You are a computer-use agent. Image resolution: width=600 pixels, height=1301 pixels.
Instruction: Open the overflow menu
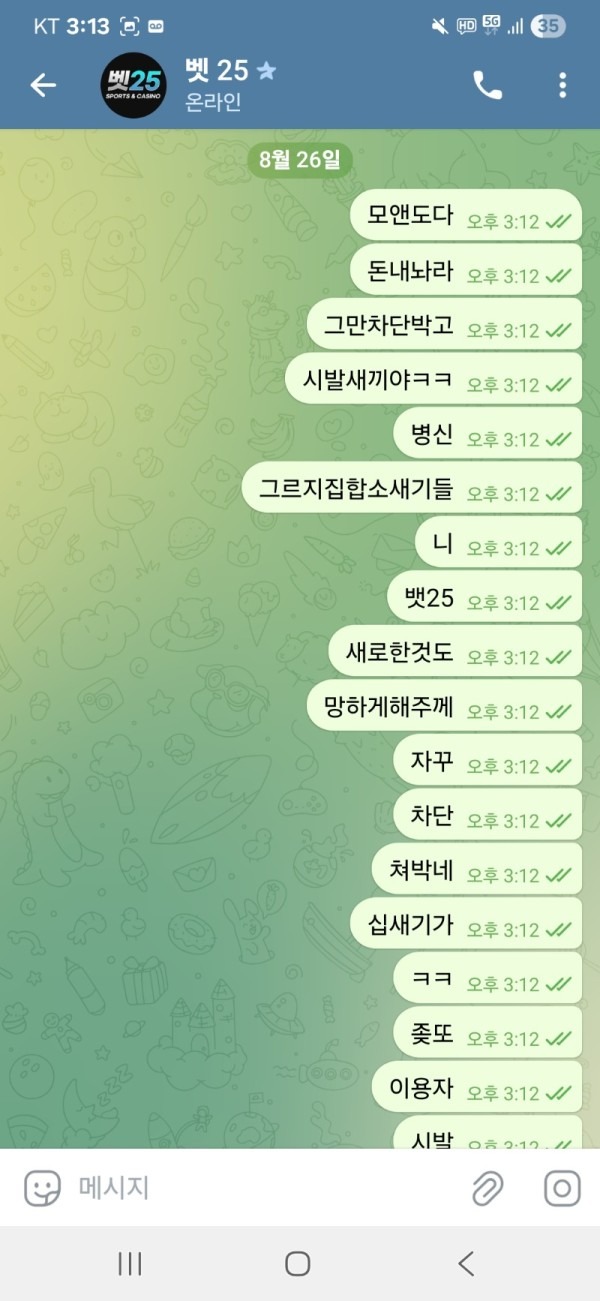point(562,86)
